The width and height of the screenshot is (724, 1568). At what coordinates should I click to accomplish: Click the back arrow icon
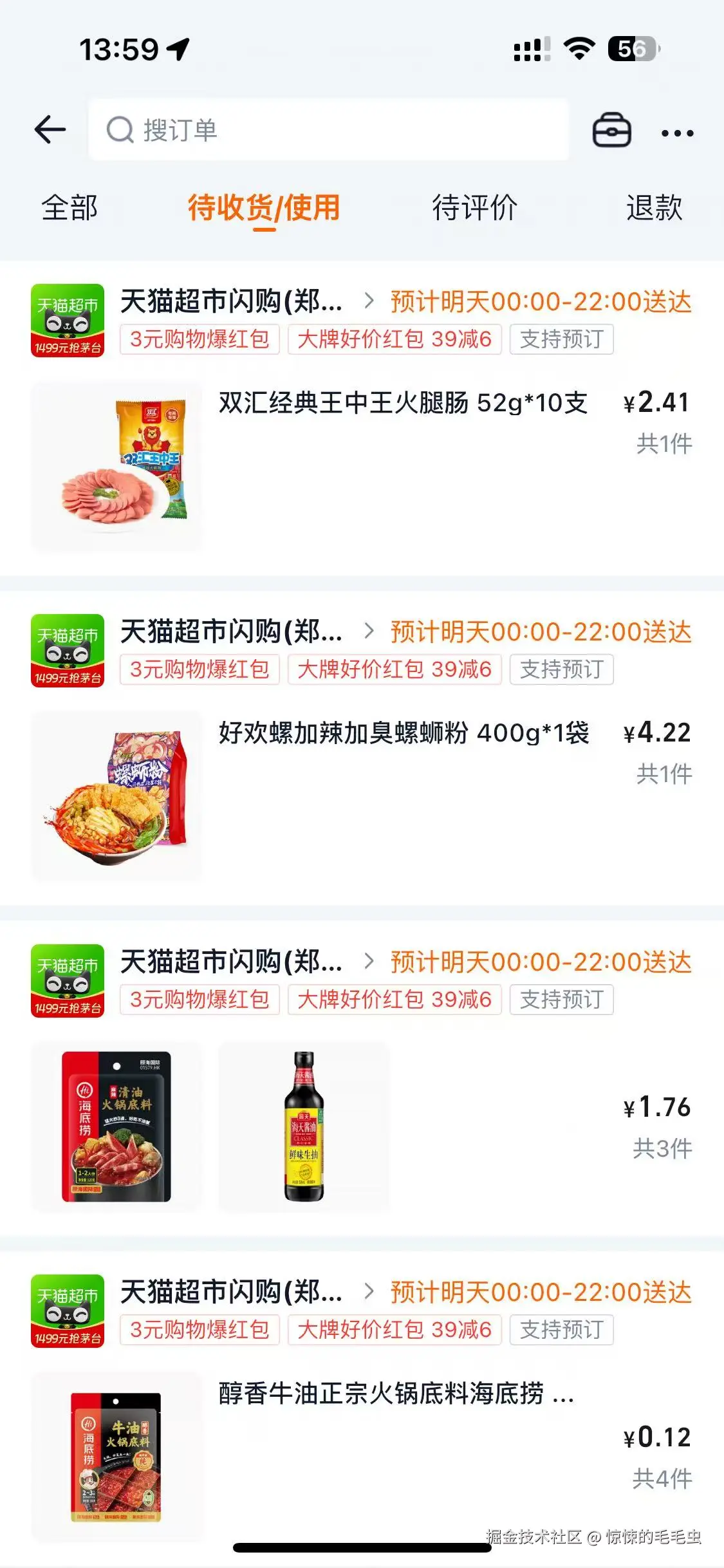click(49, 131)
